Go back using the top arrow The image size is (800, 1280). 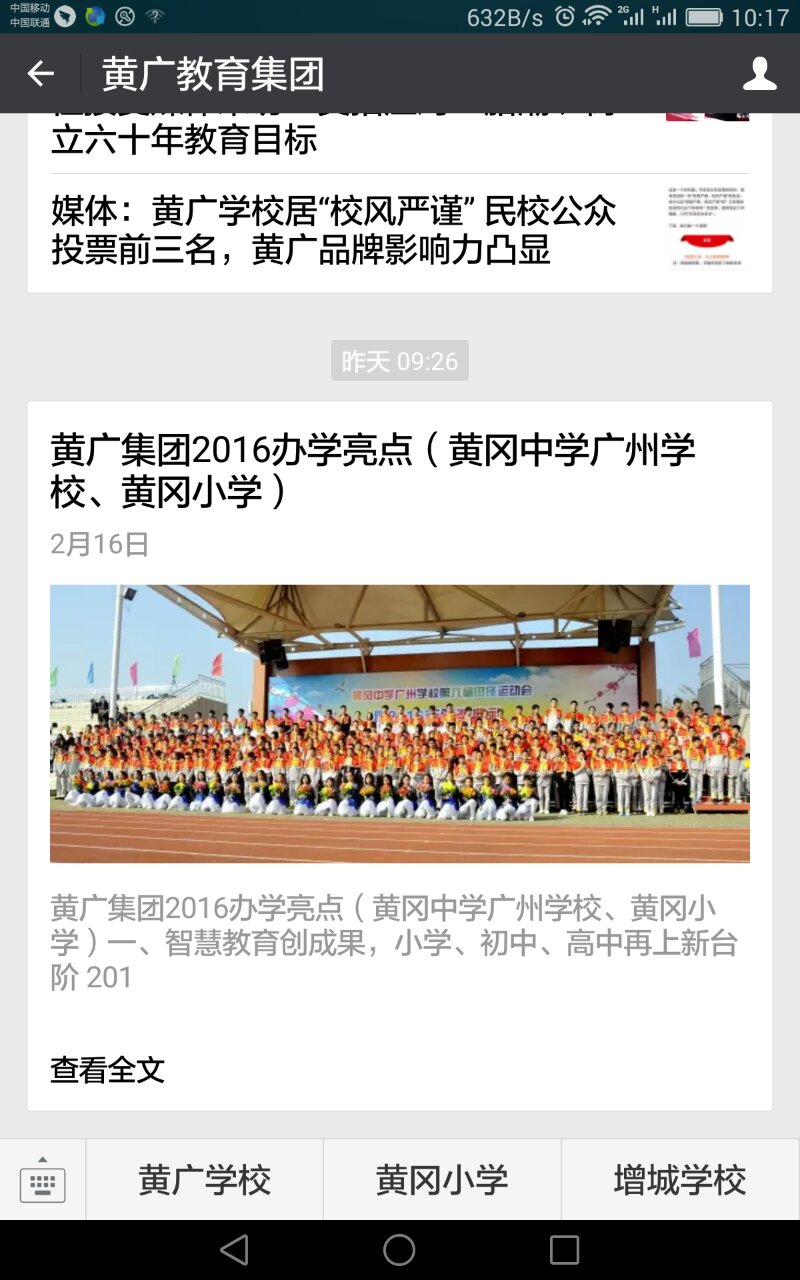point(41,74)
